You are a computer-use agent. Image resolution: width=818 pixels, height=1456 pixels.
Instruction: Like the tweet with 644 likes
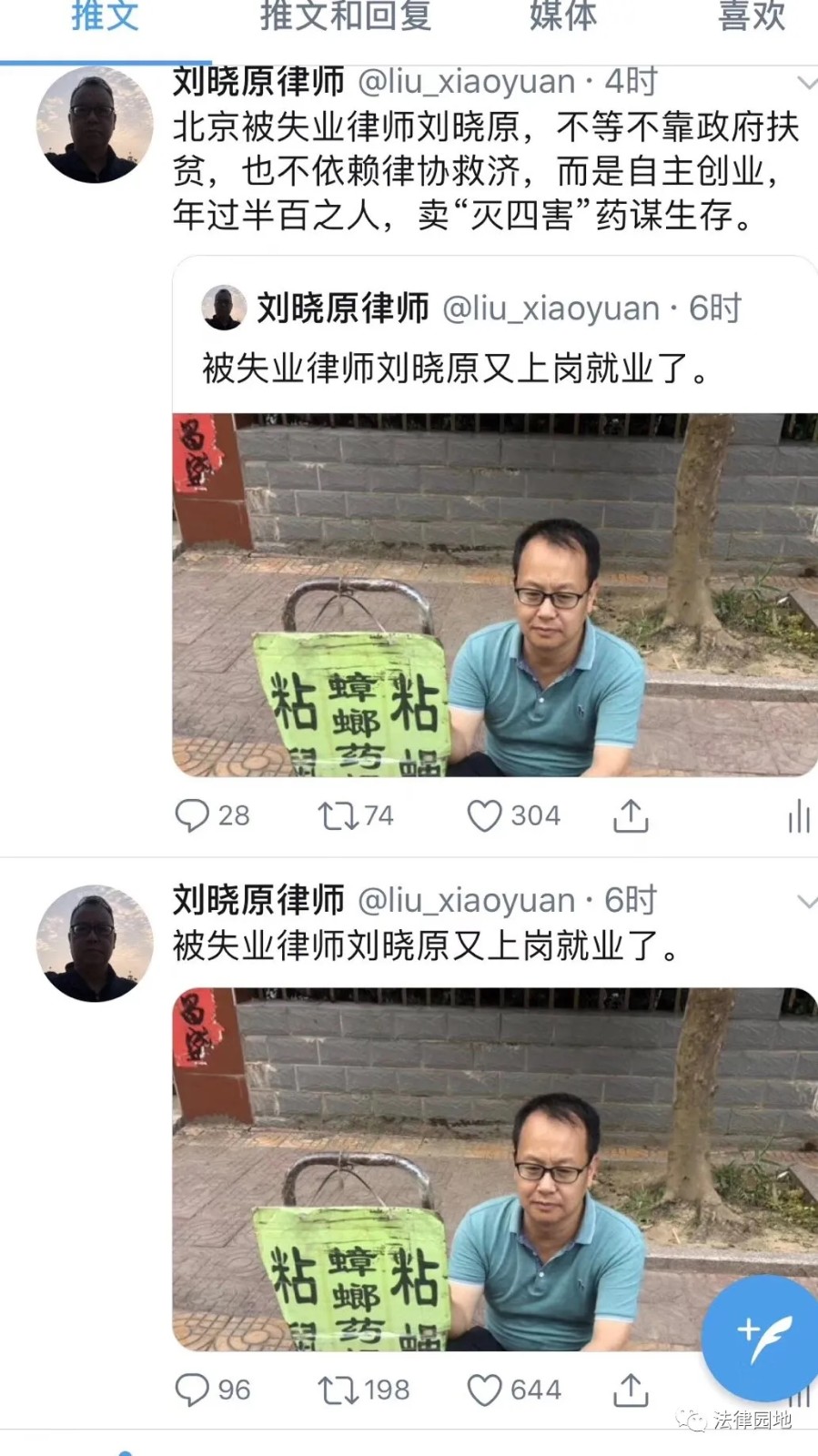tap(484, 1390)
